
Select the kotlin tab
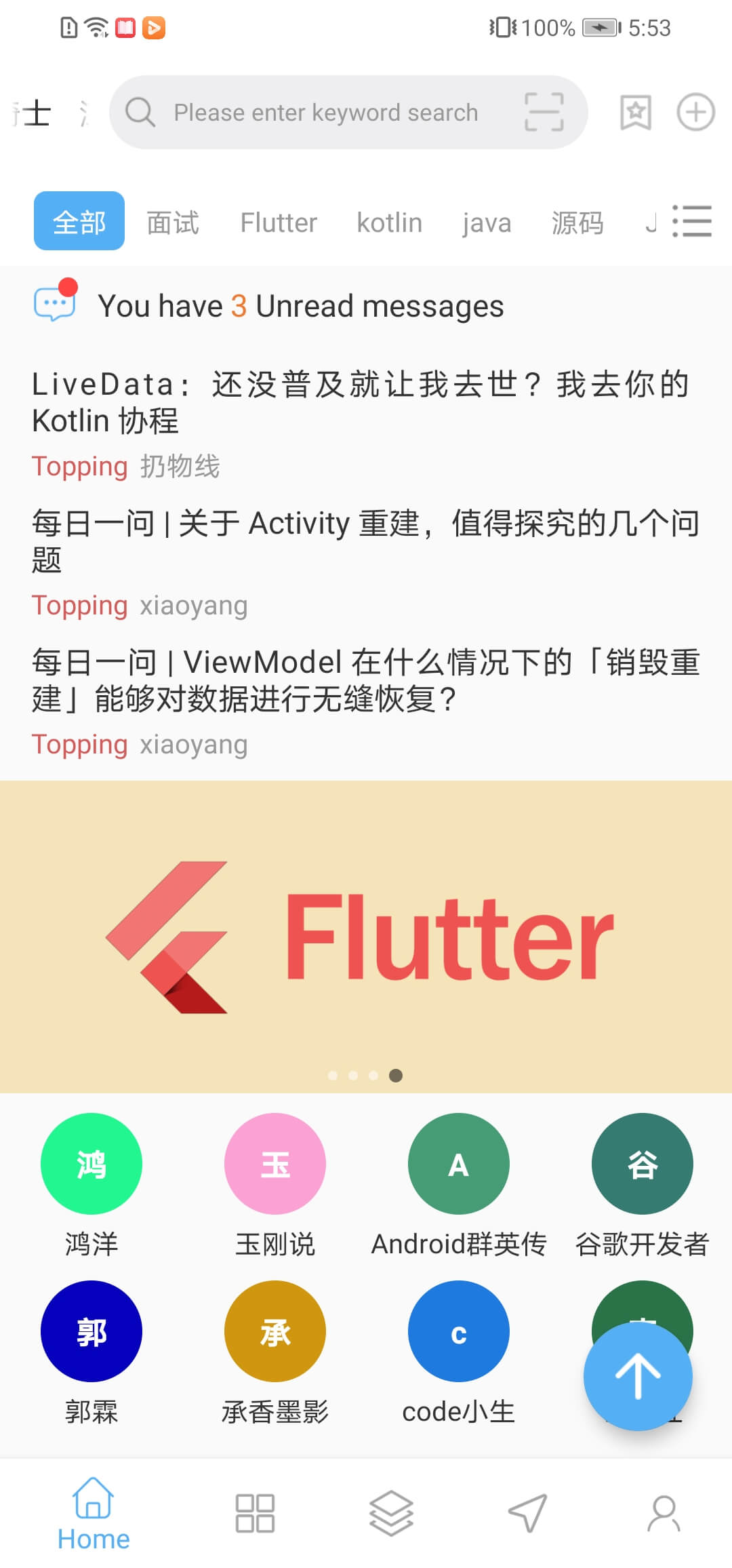click(x=390, y=222)
